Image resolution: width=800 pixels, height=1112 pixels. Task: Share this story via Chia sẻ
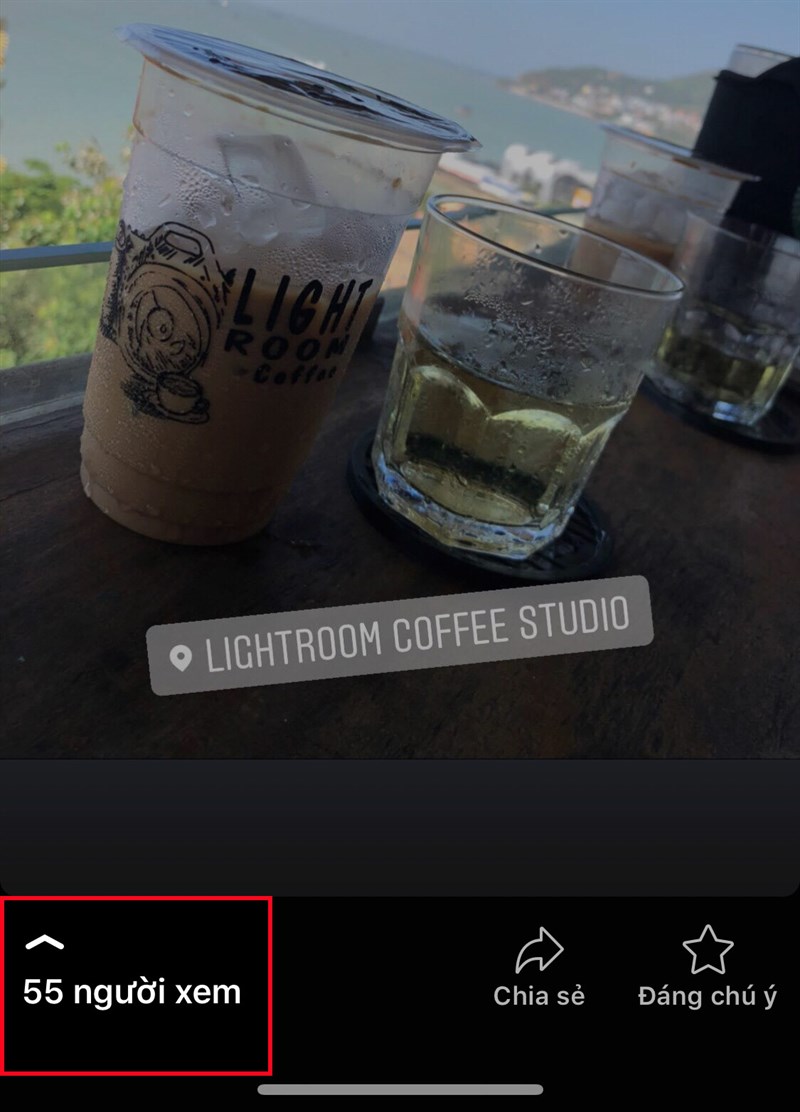(539, 966)
